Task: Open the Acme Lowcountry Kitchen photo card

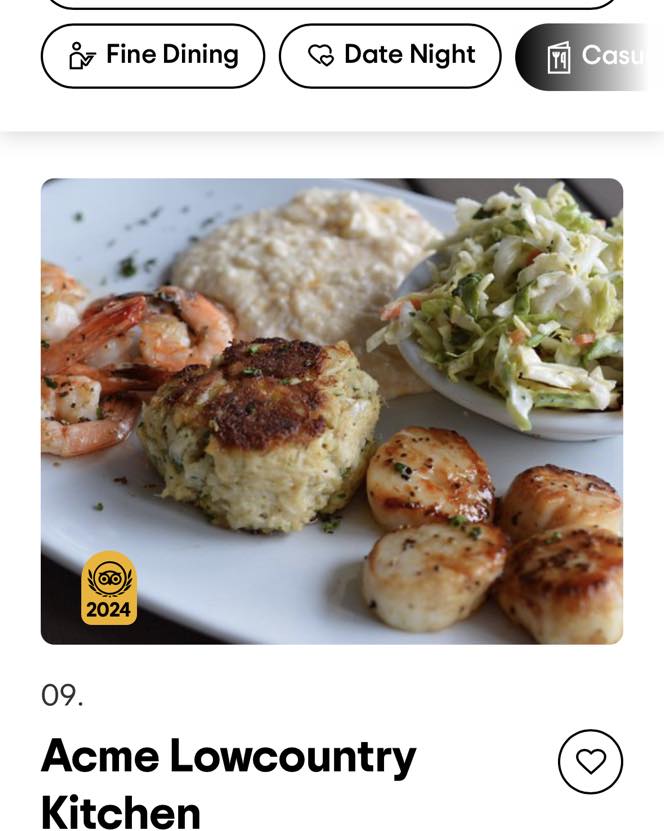Action: 331,410
